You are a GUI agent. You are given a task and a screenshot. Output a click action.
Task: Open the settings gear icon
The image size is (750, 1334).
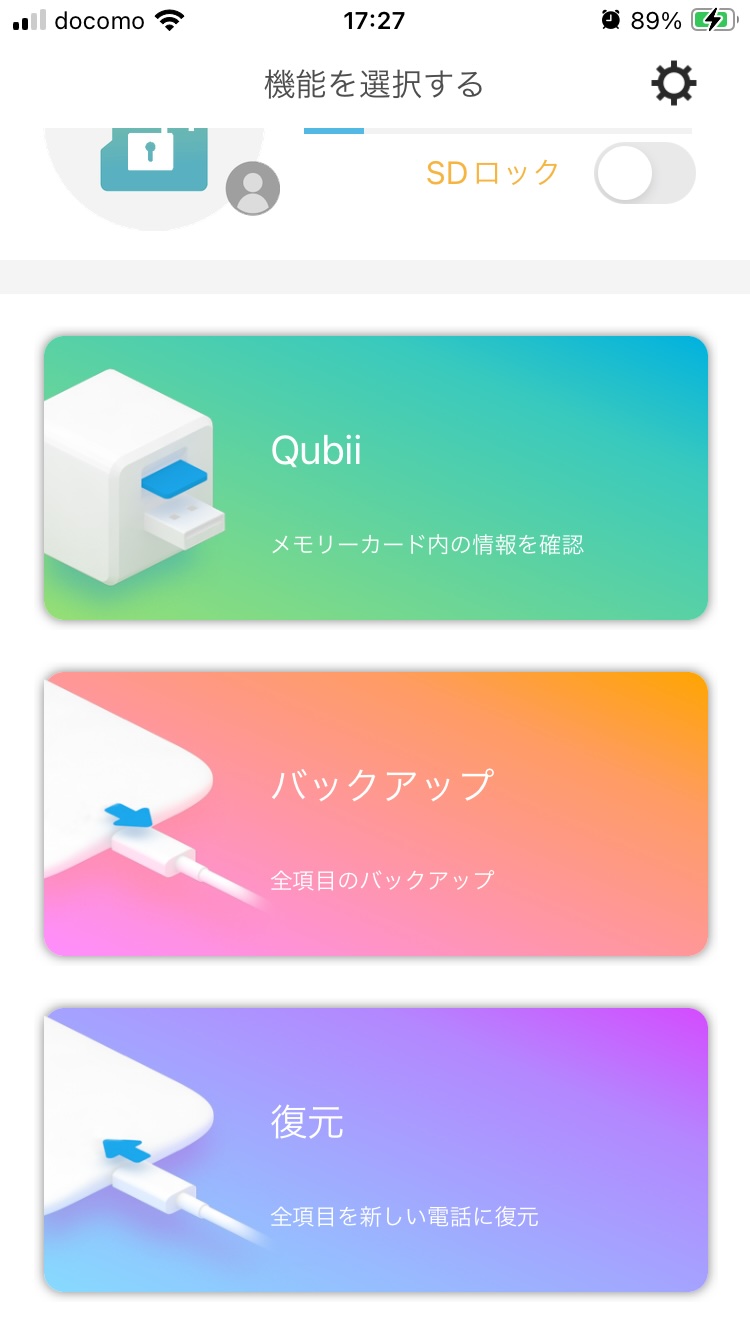click(x=673, y=84)
